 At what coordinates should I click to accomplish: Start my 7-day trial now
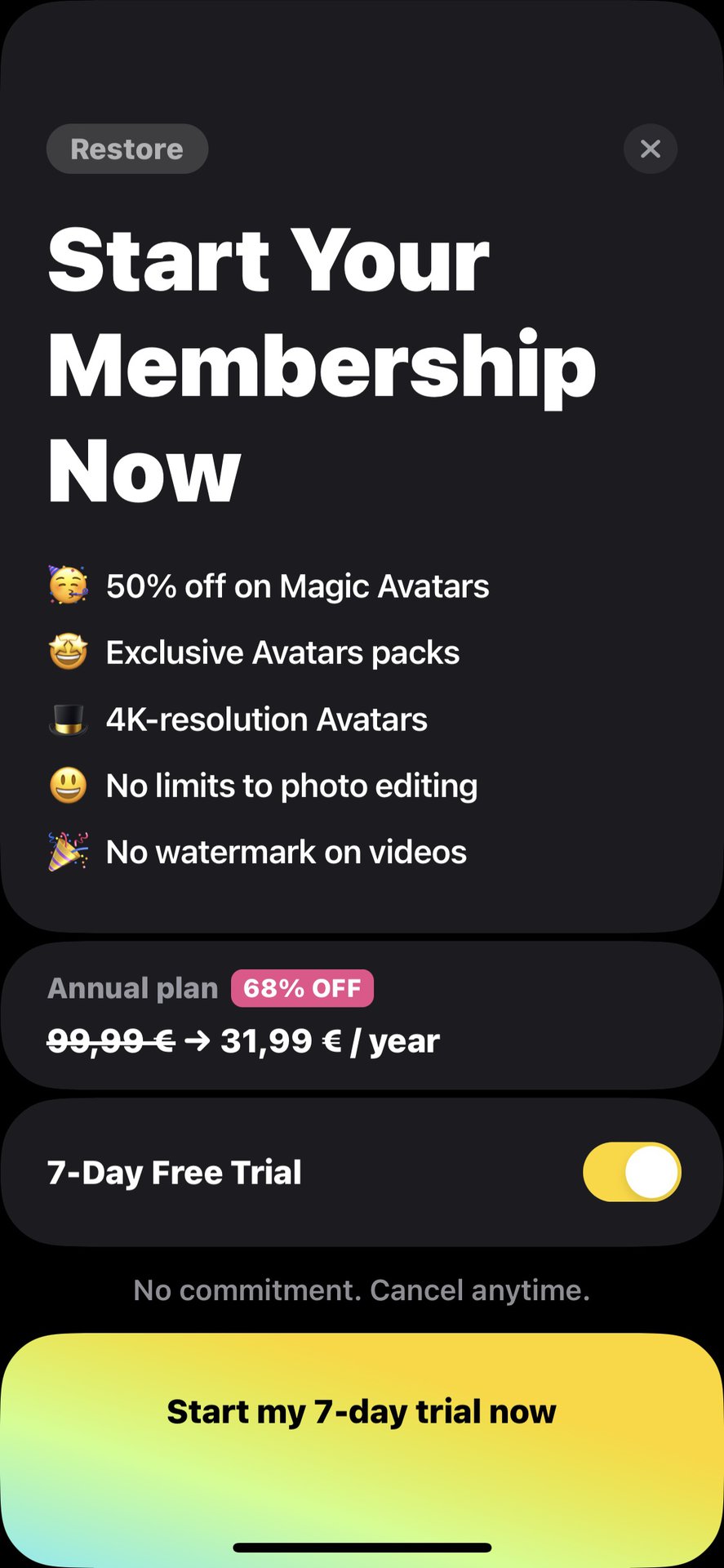(x=362, y=1412)
